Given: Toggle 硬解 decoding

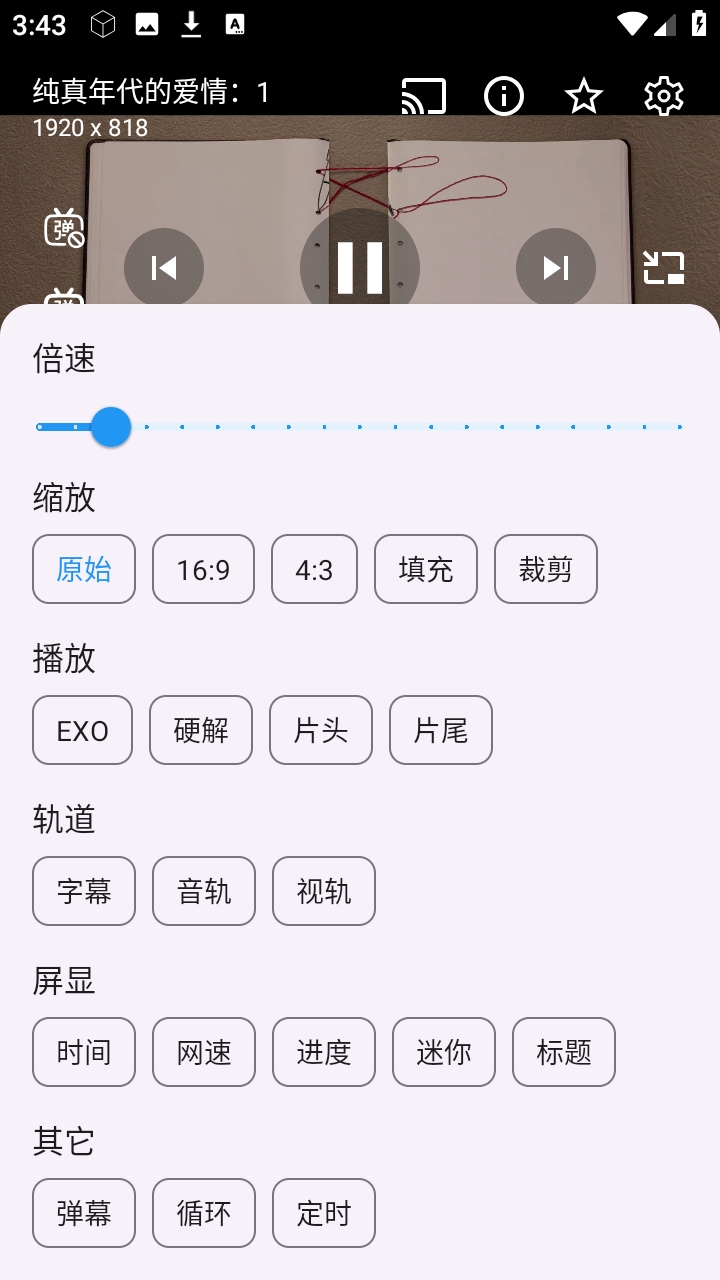Looking at the screenshot, I should [x=201, y=730].
